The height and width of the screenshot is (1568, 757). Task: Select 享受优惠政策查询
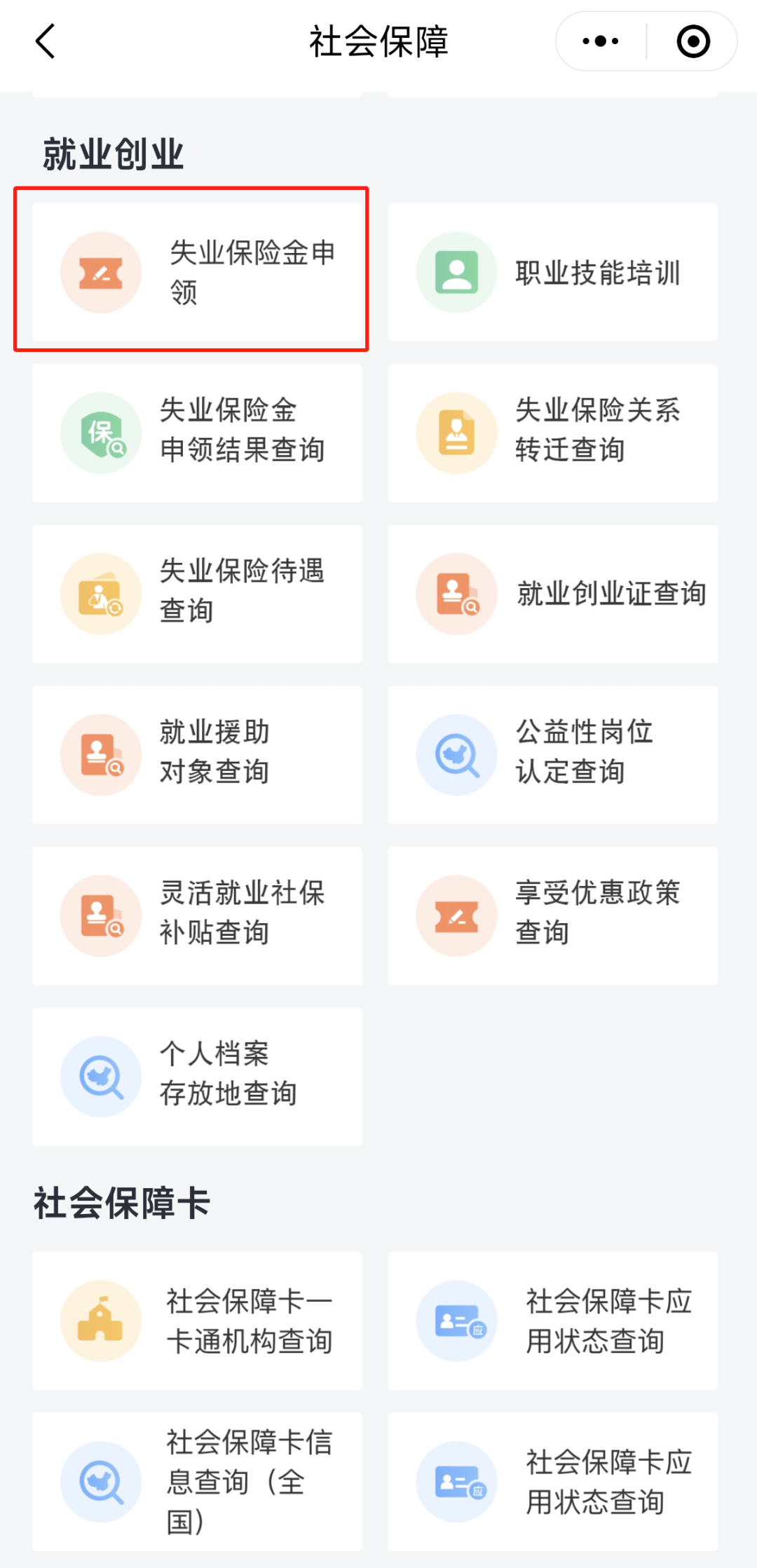552,915
